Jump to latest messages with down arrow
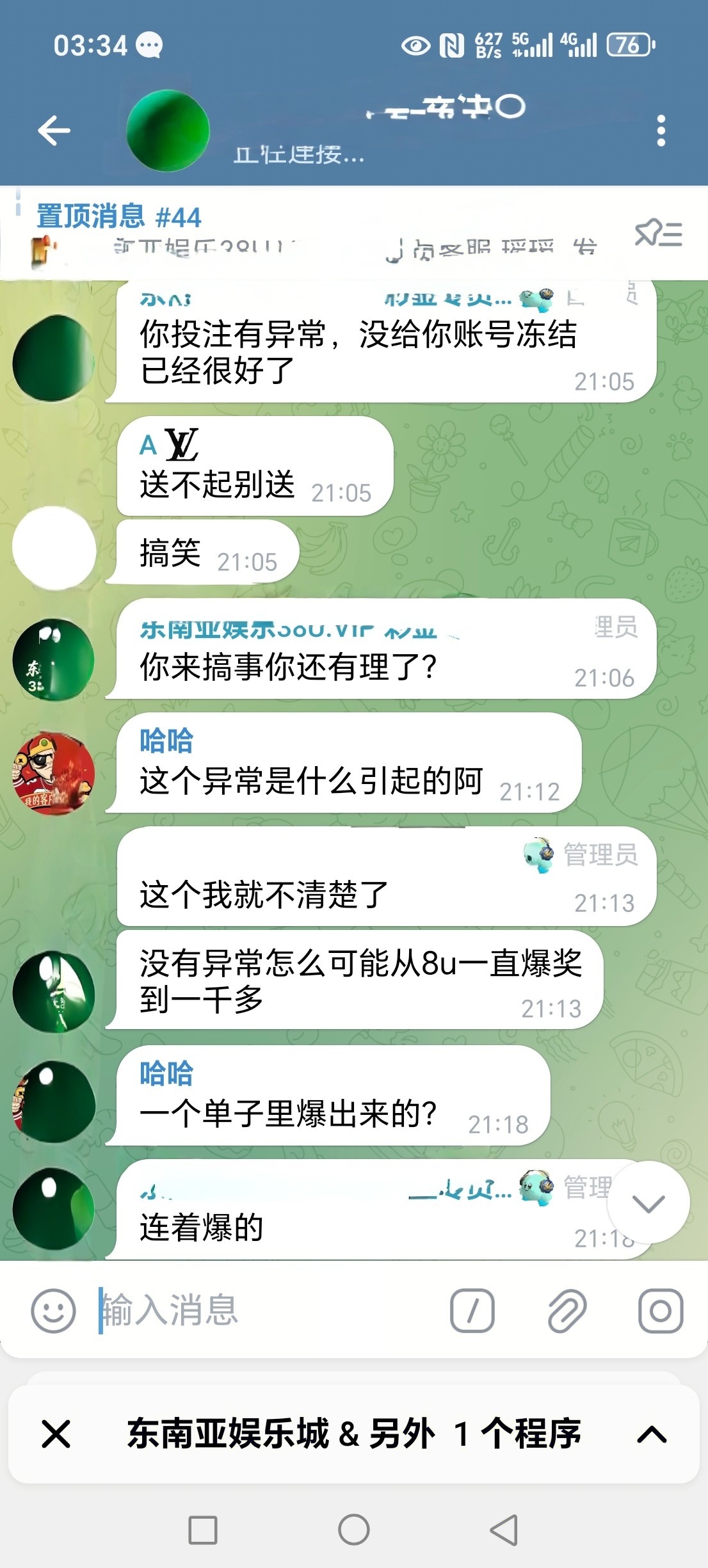708x1568 pixels. pos(648,1203)
